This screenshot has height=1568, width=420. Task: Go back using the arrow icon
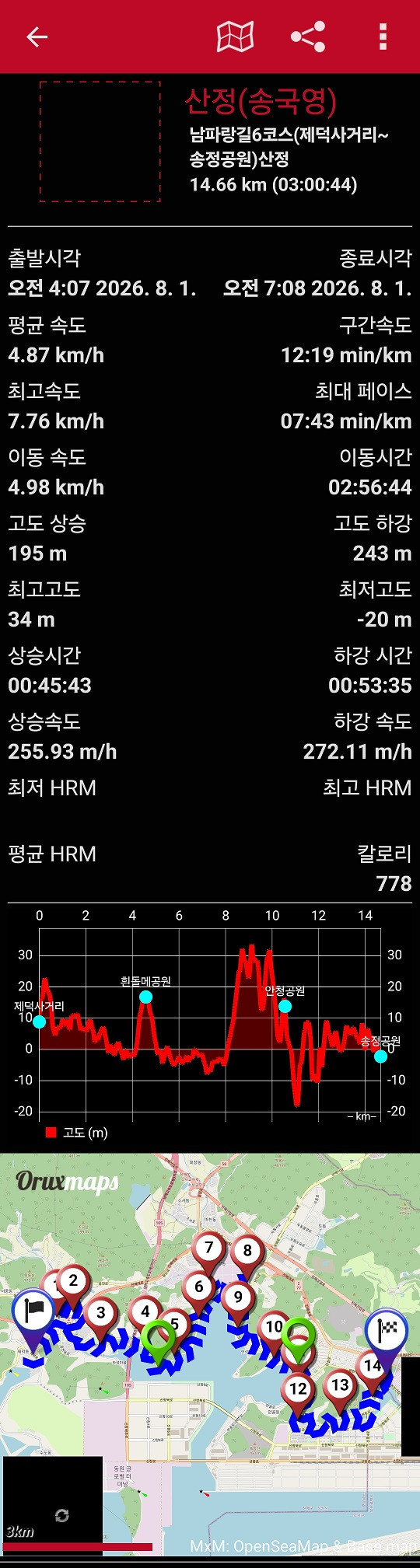(x=37, y=37)
